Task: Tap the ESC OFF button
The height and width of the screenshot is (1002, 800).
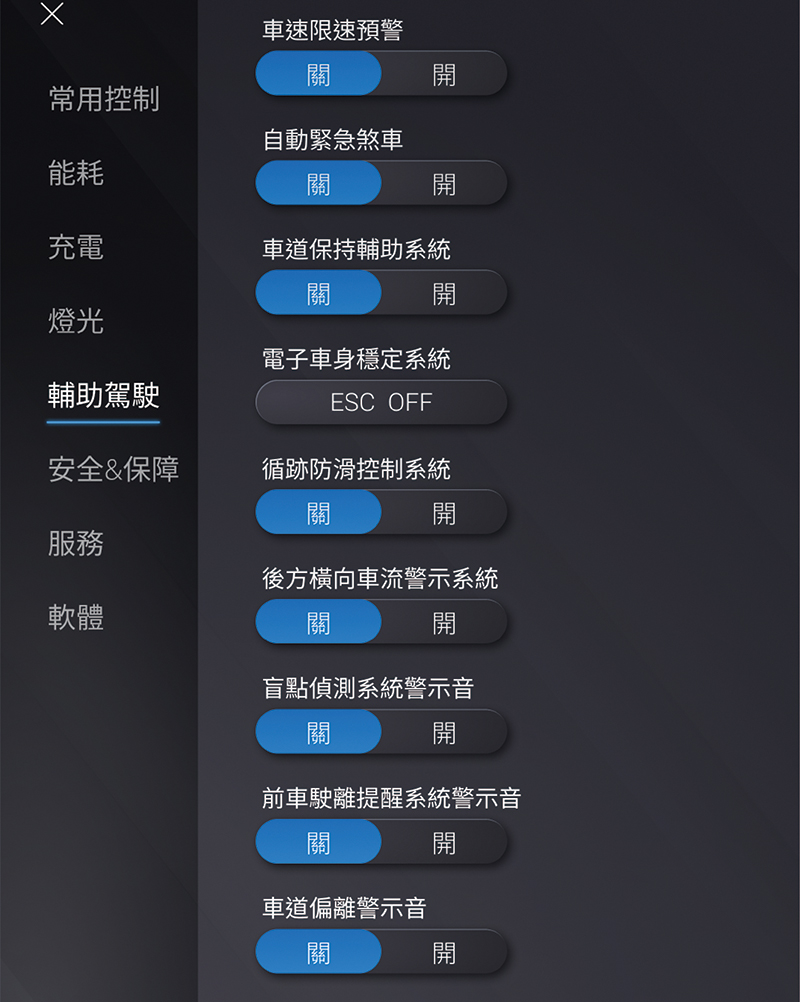Action: tap(381, 403)
